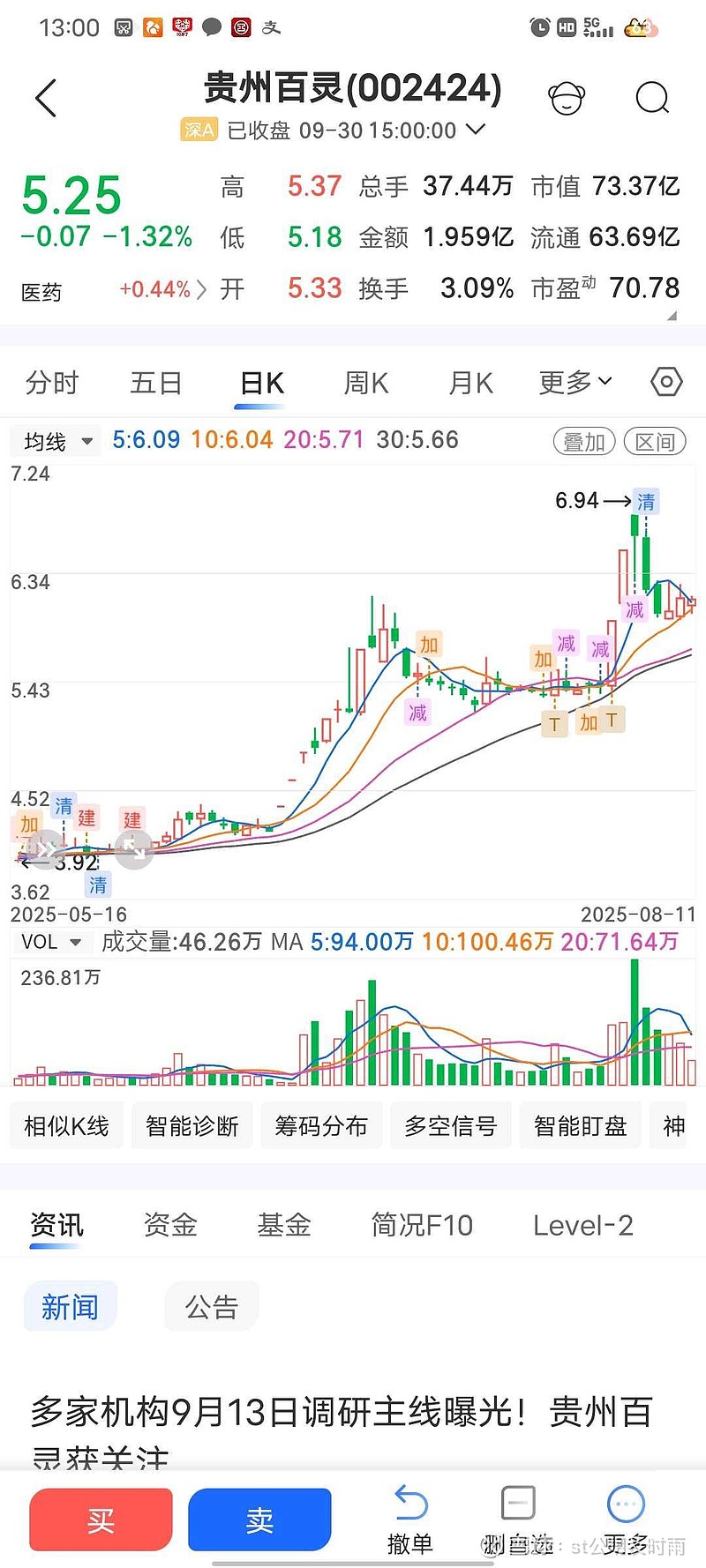Show the 公告 announcements list
The height and width of the screenshot is (1568, 706).
[212, 1307]
